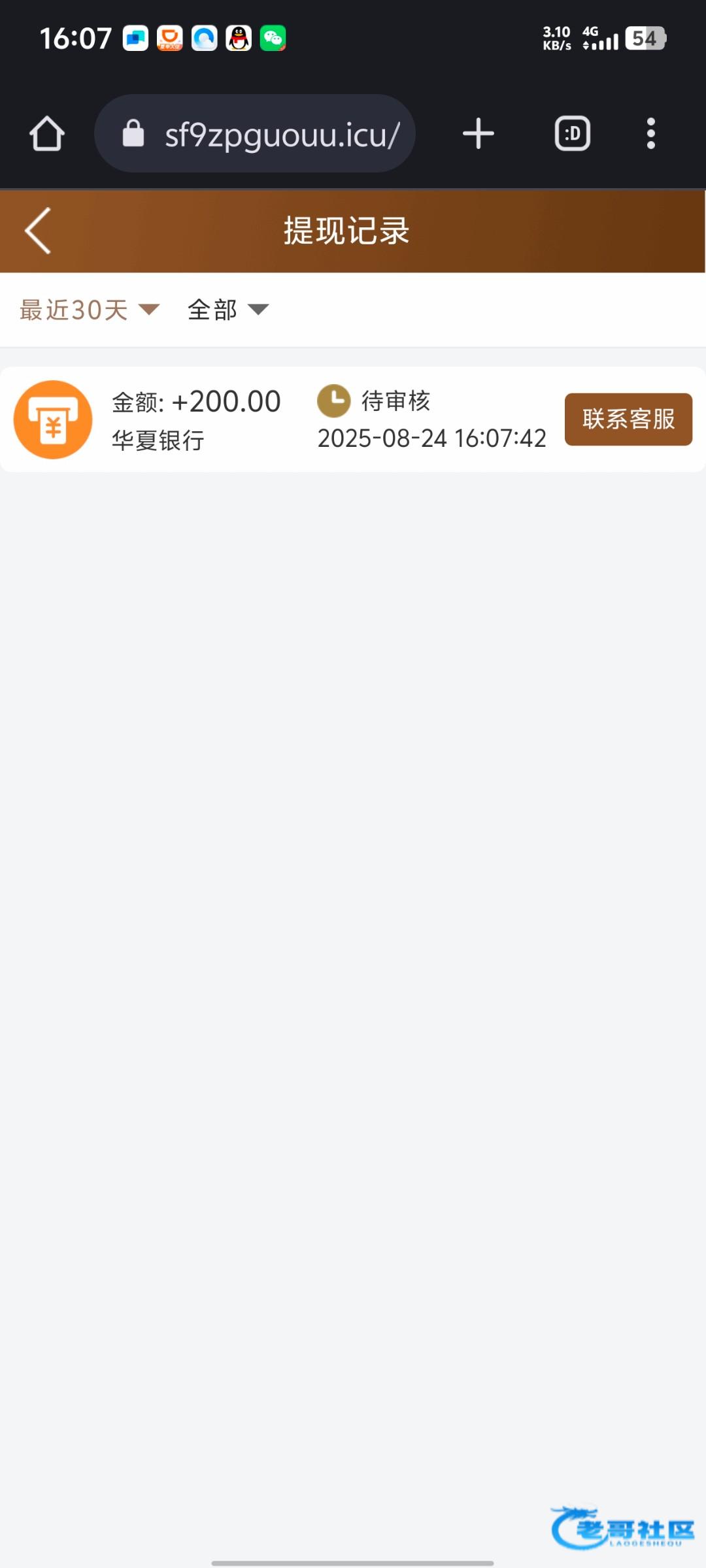Tap the 联系客服 button
706x1568 pixels.
628,419
